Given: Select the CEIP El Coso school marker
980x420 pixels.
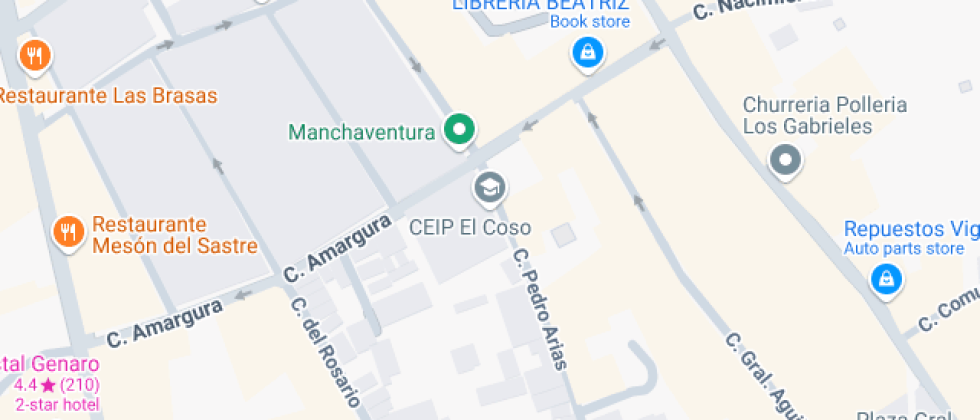Looking at the screenshot, I should click(489, 187).
